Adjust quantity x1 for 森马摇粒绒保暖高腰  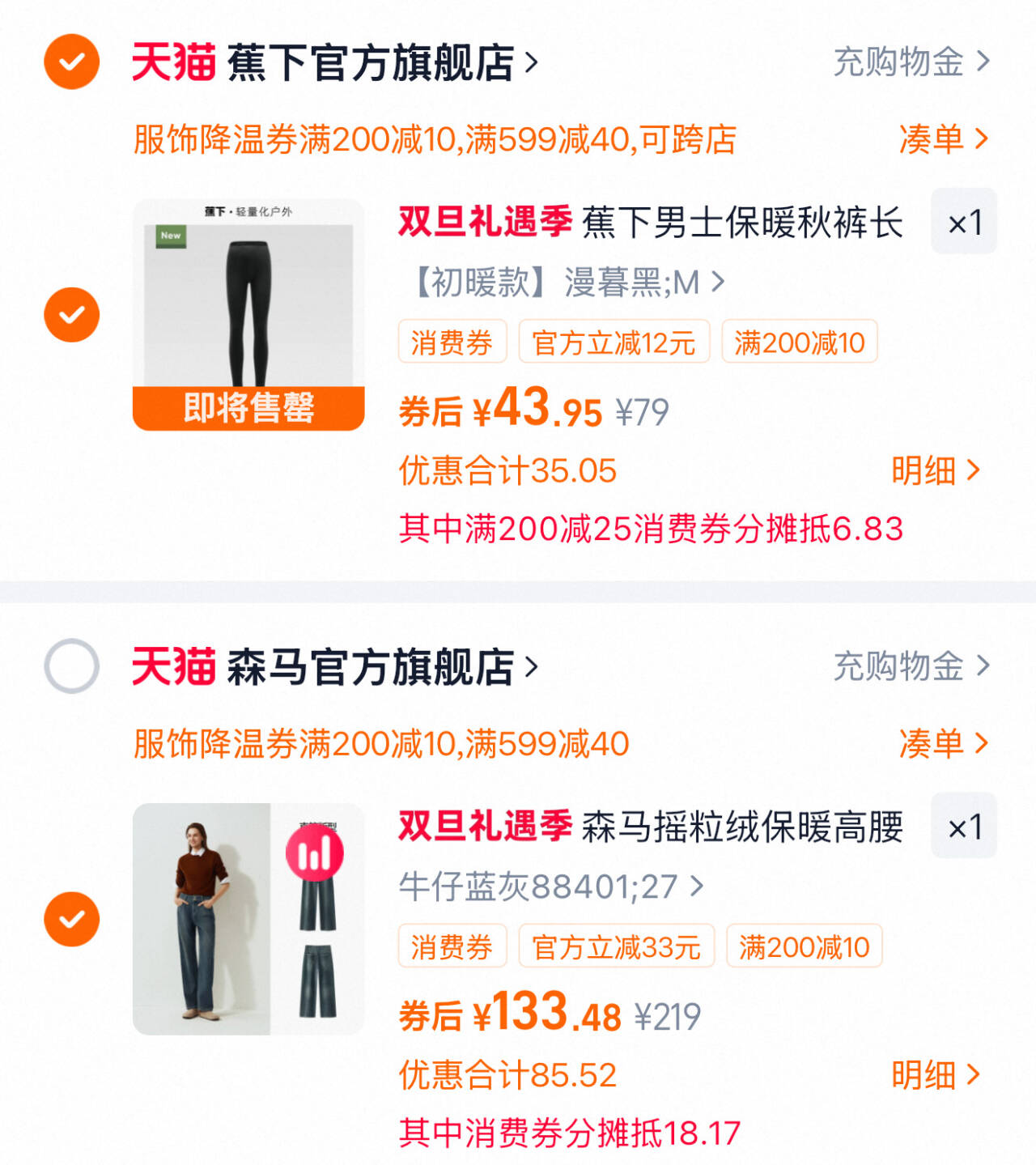pyautogui.click(x=964, y=826)
